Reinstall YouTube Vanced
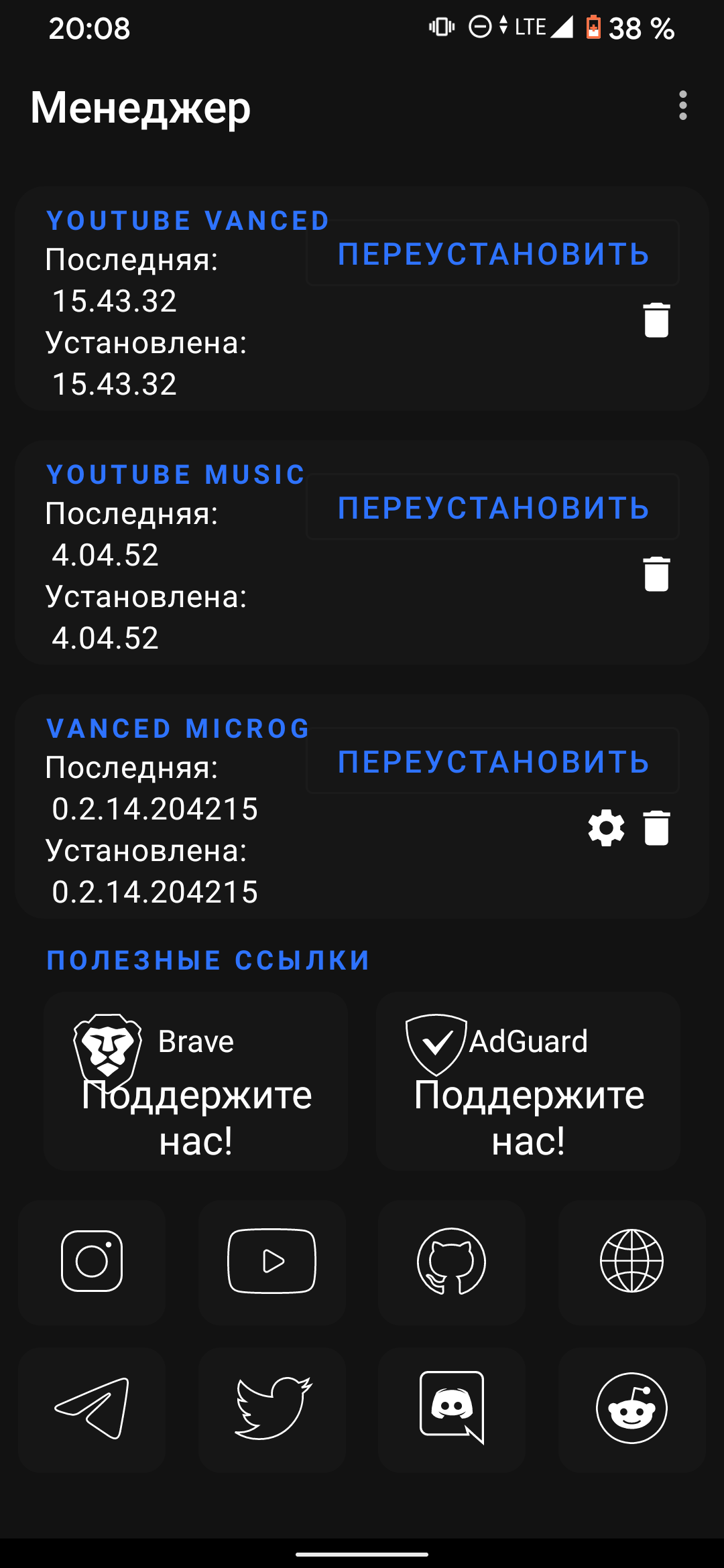 pos(493,253)
